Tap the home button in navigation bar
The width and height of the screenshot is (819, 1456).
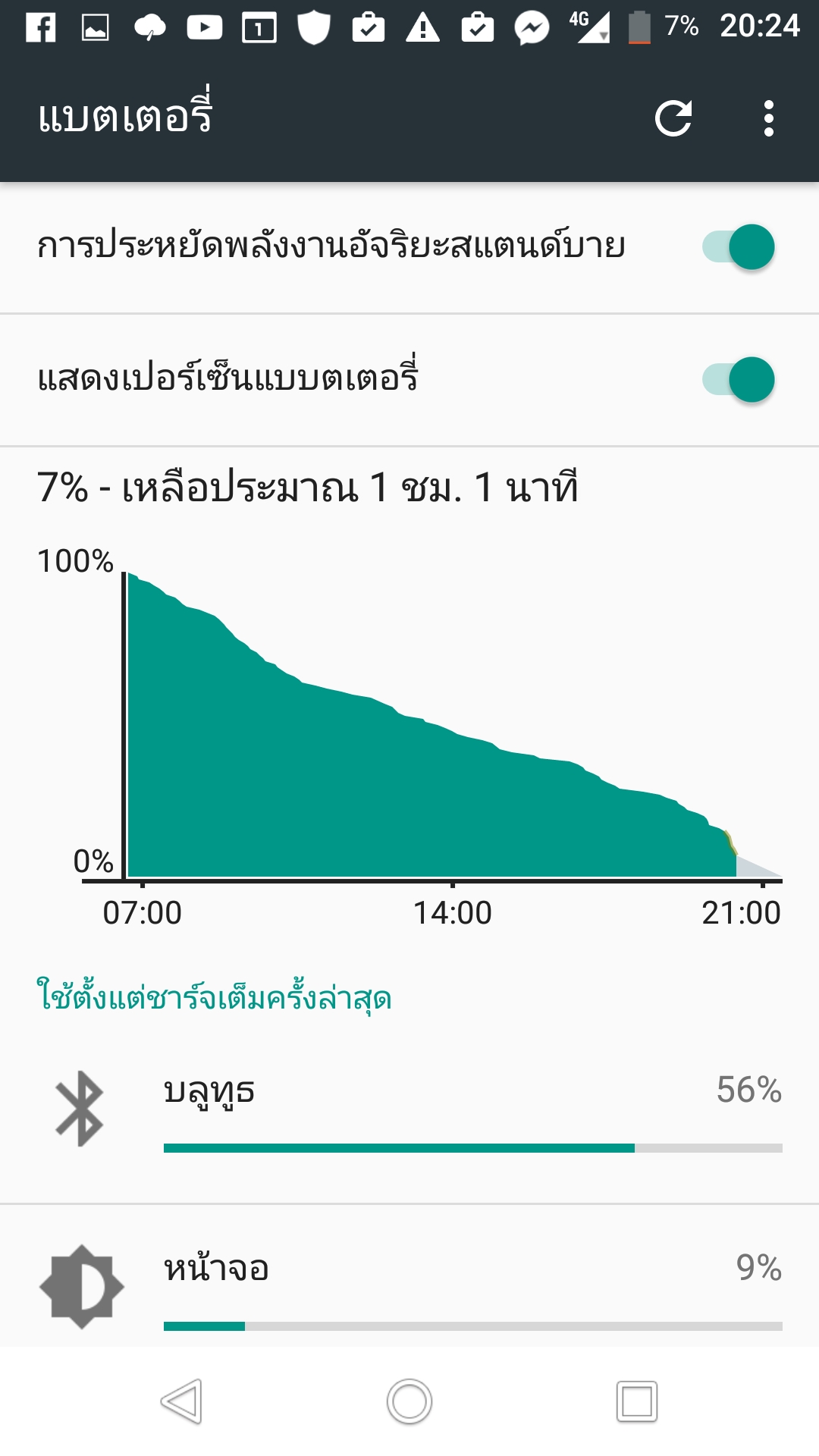(409, 1401)
